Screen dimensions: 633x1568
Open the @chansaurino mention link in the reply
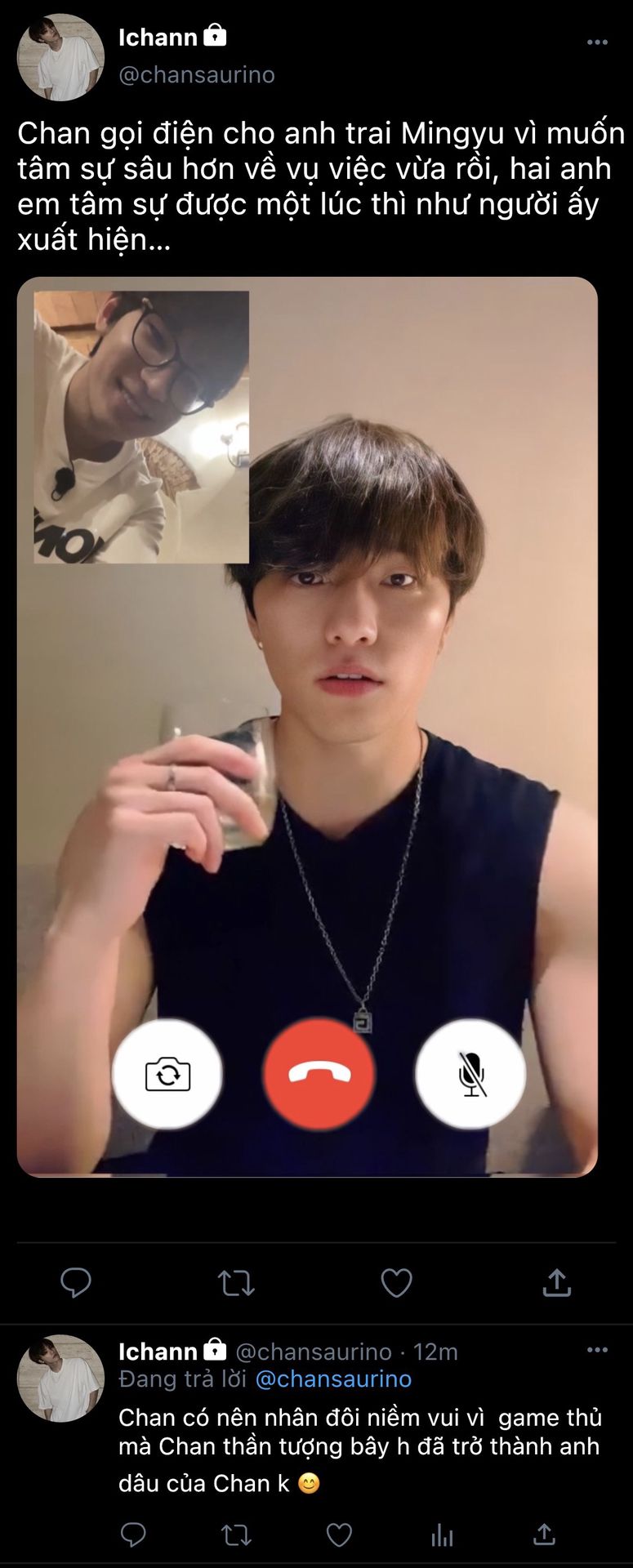tap(333, 1379)
